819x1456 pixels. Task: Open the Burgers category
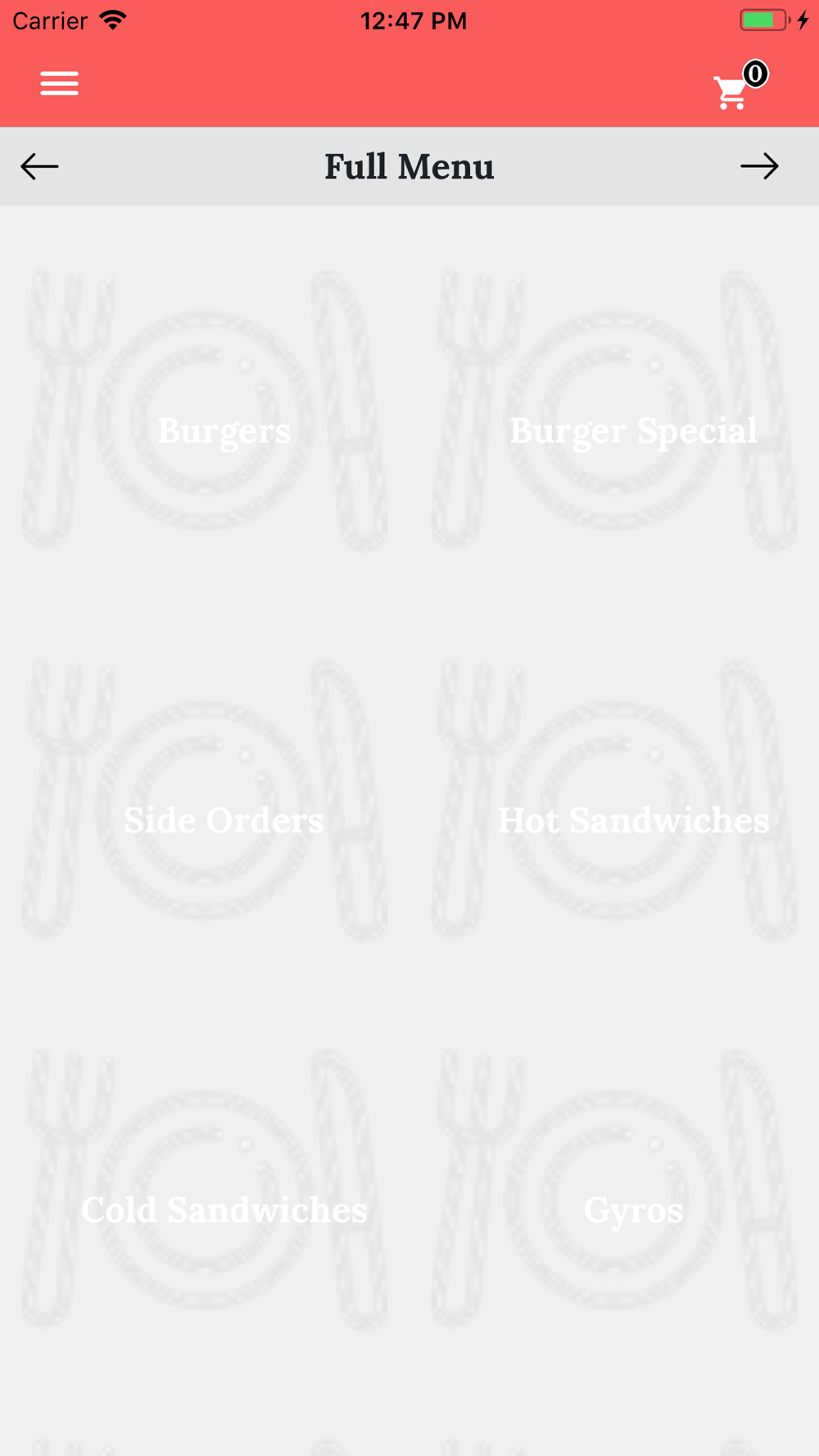[205, 411]
